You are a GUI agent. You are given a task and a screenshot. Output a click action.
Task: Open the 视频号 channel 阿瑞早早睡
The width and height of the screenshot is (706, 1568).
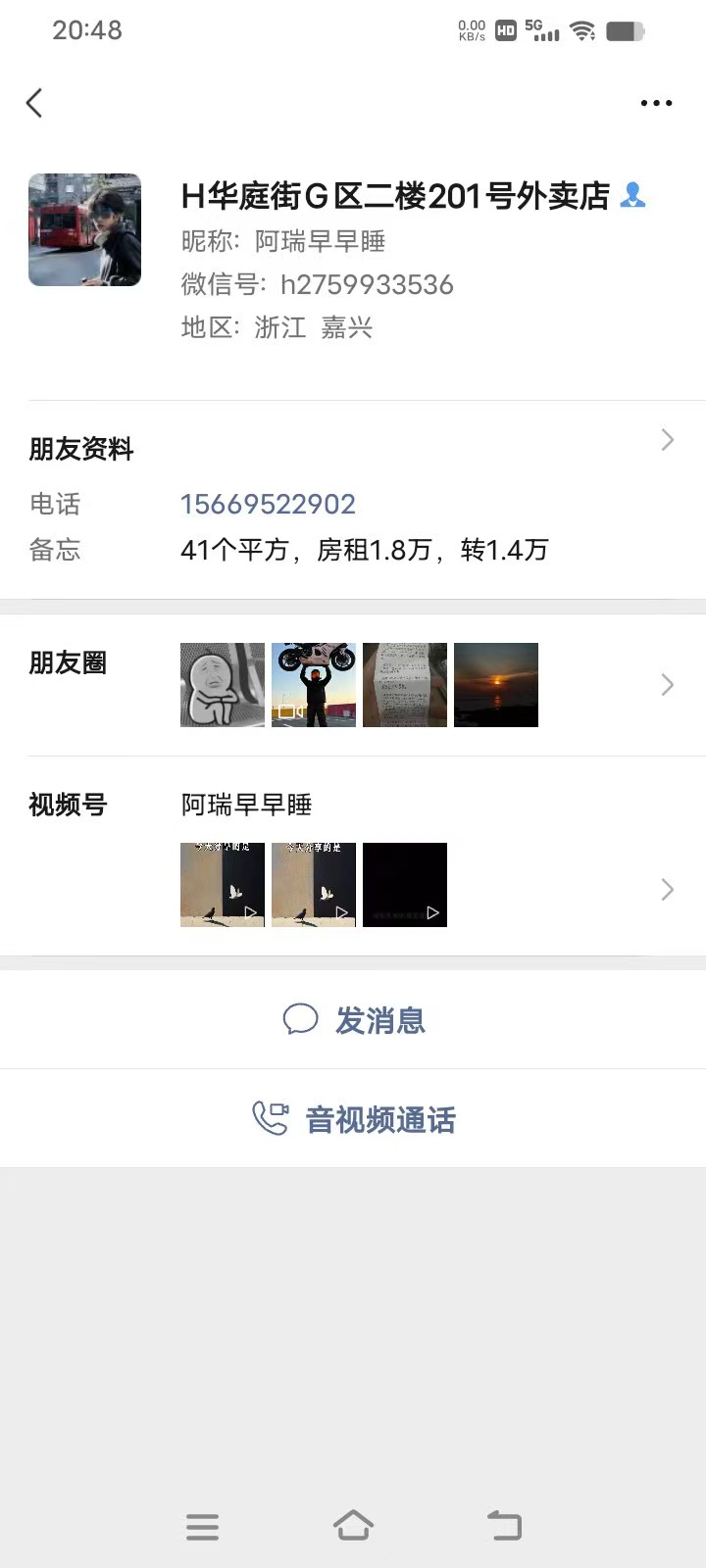tap(245, 805)
